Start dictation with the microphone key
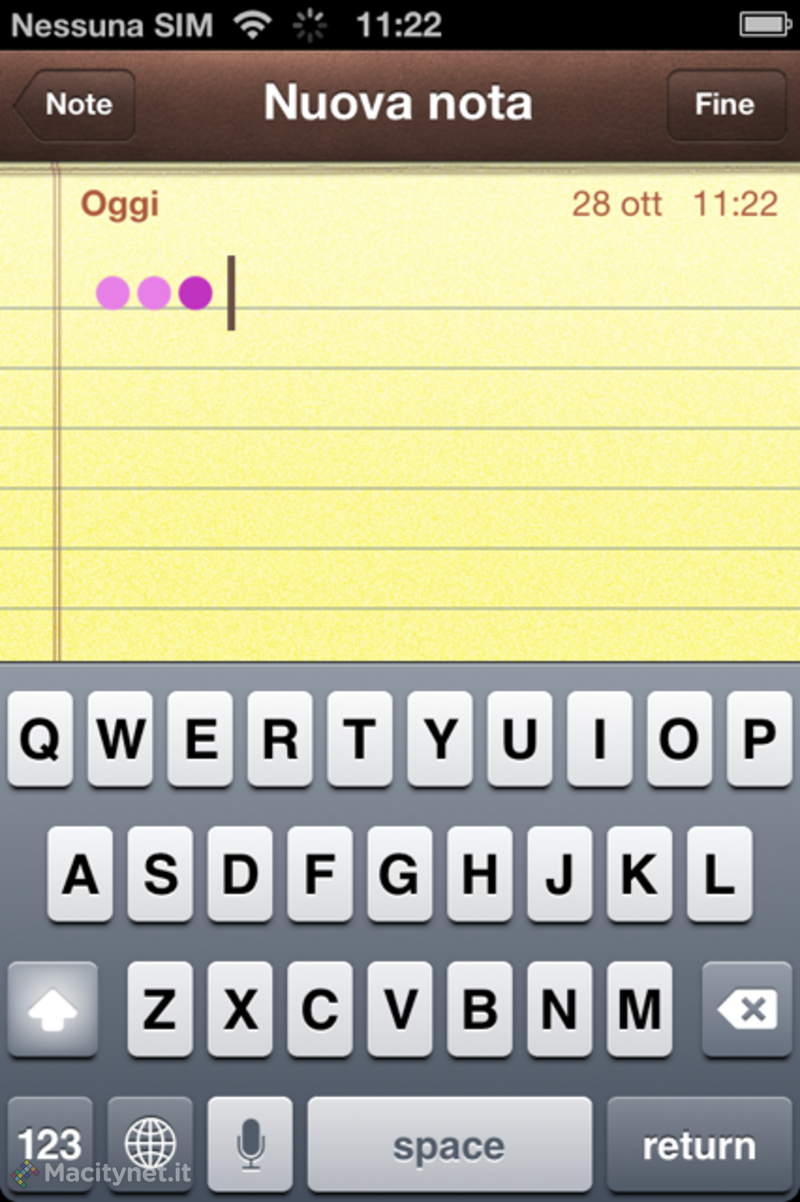The image size is (800, 1202). click(250, 1145)
